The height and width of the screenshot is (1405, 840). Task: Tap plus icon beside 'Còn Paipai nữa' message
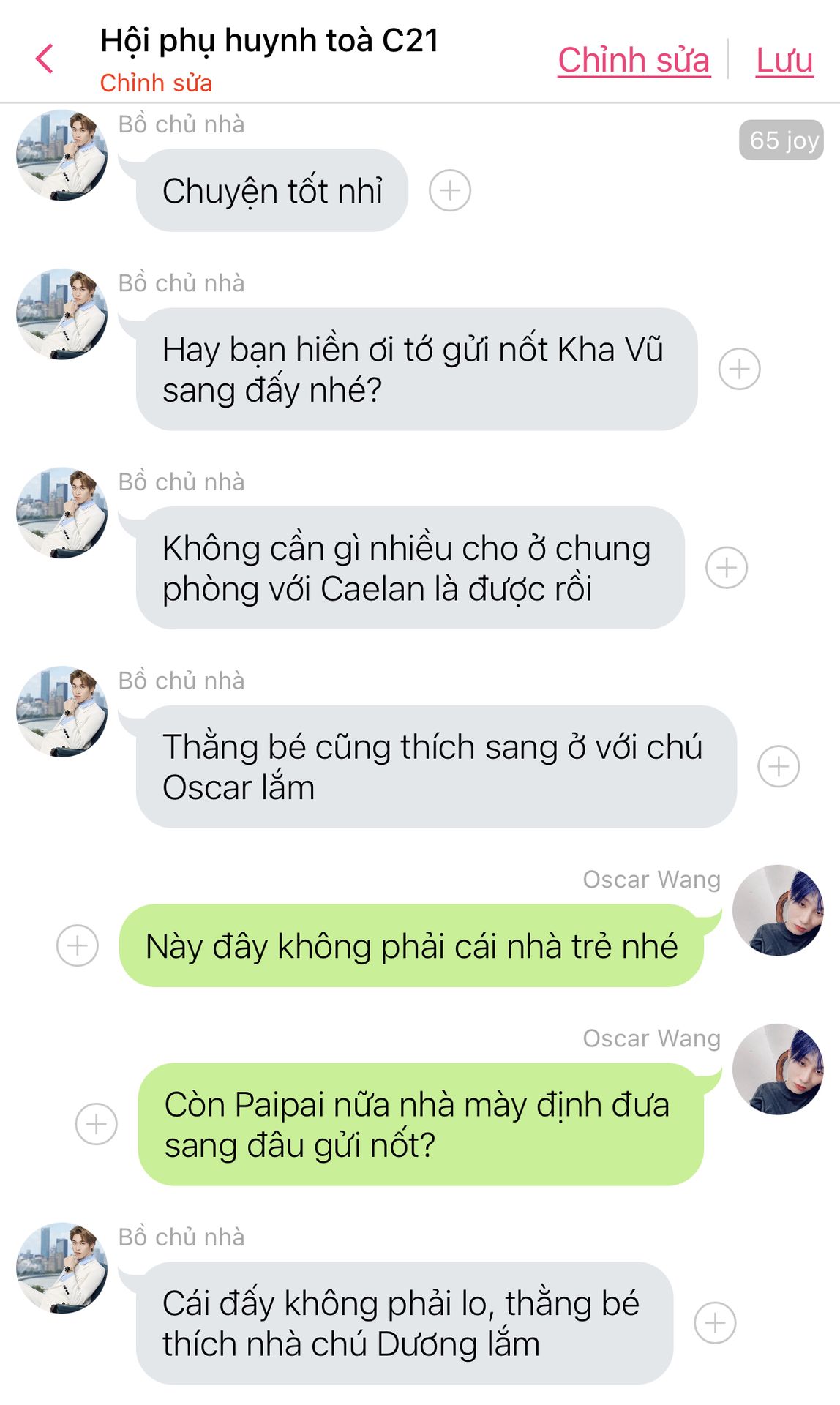97,1124
